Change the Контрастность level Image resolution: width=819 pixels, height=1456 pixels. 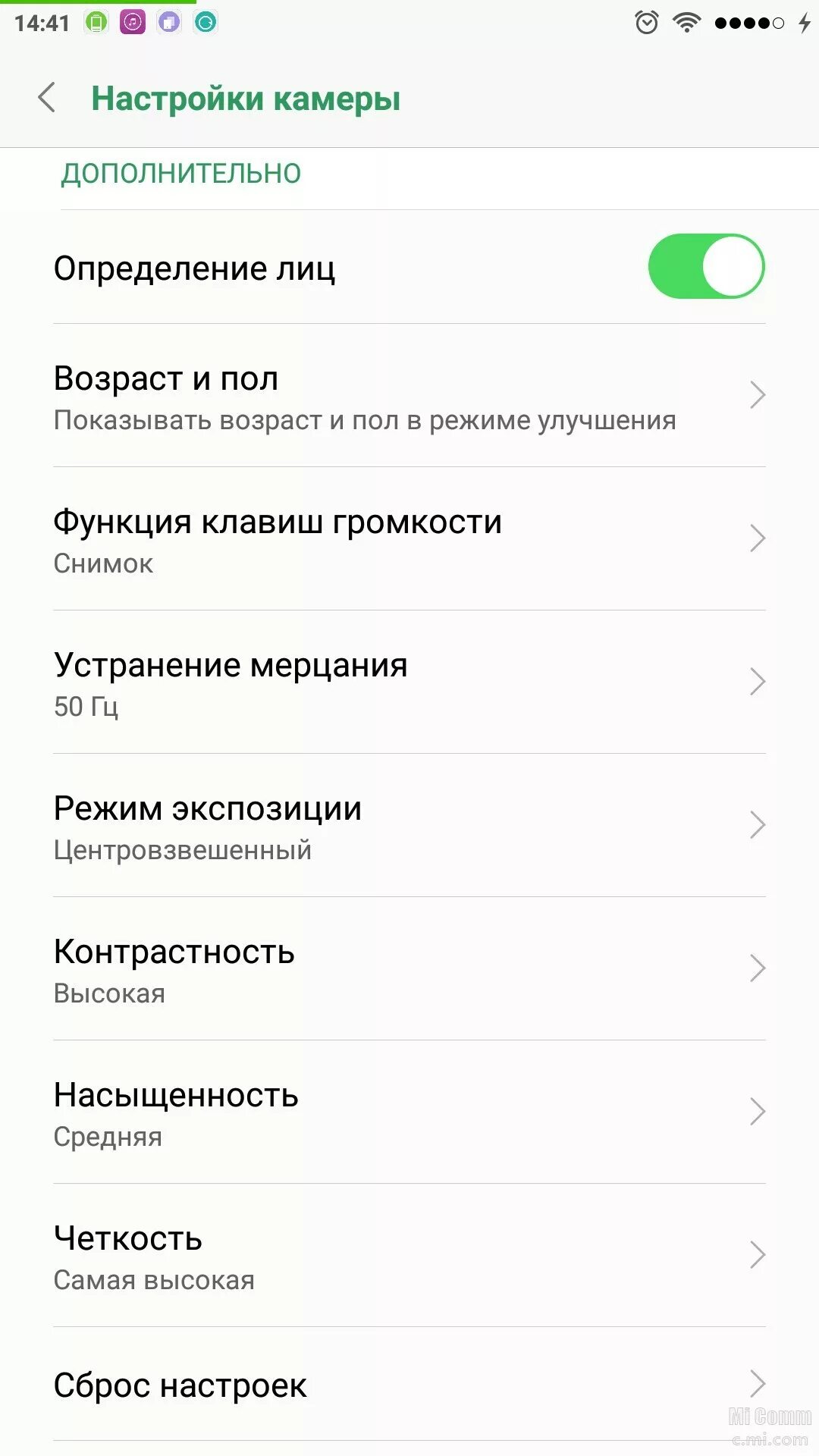(x=409, y=970)
